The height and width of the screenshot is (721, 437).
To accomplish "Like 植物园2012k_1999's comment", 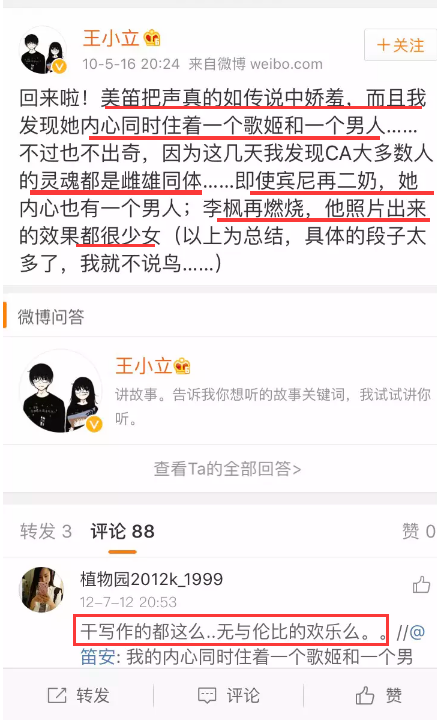I will click(x=421, y=585).
